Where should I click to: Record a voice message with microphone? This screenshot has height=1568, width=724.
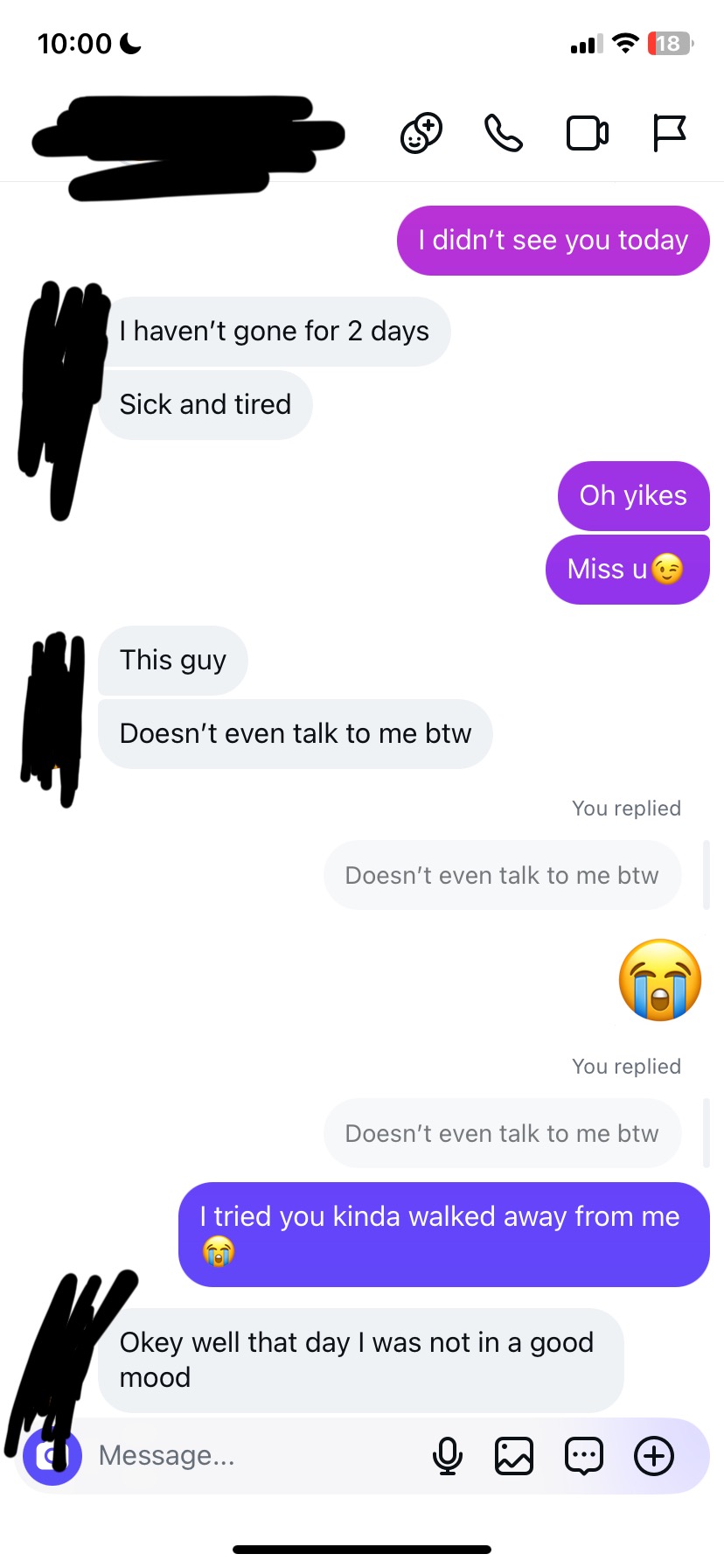coord(448,1456)
